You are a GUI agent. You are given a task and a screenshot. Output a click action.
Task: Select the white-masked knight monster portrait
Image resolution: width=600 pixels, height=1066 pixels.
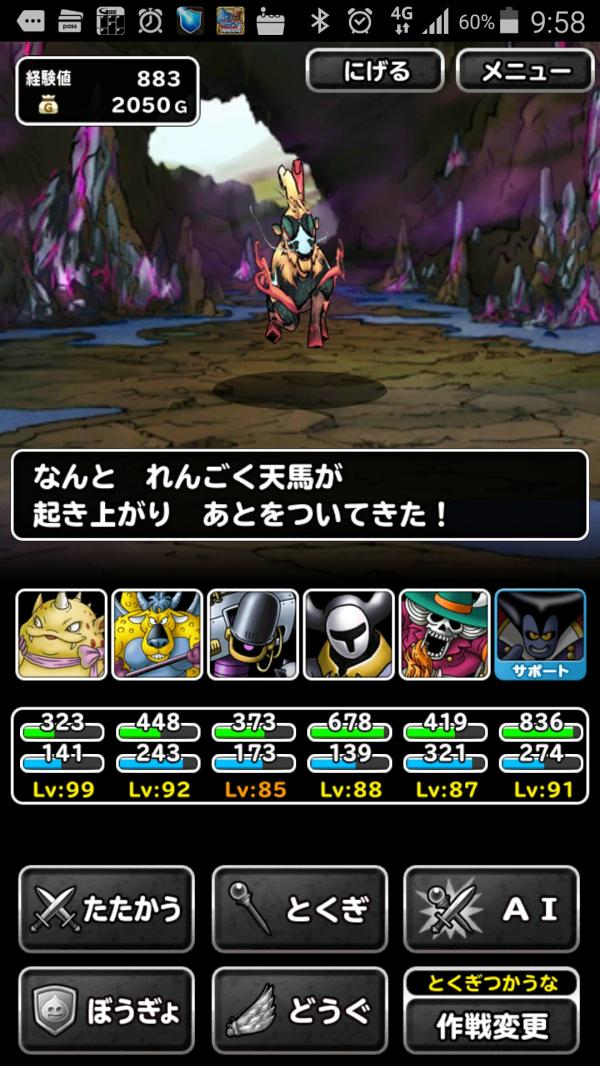(348, 634)
